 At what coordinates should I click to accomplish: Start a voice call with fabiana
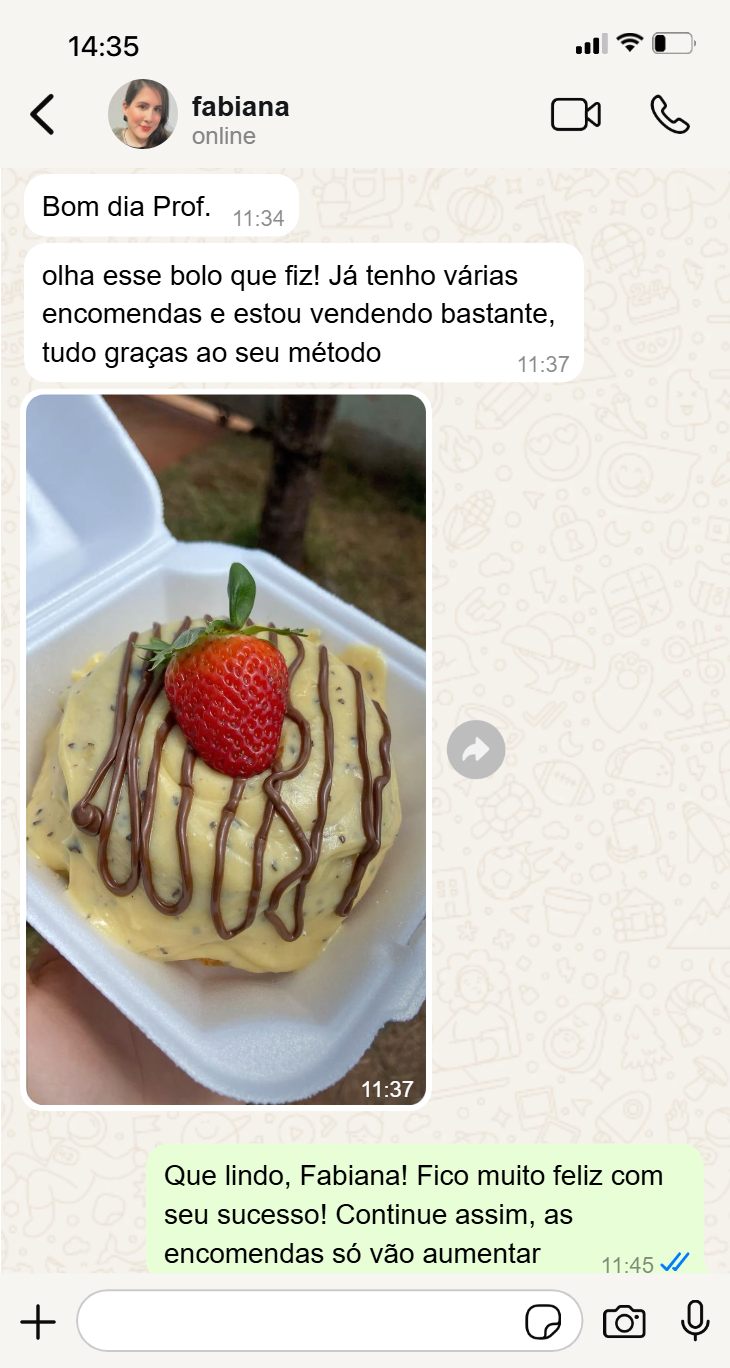[x=669, y=114]
